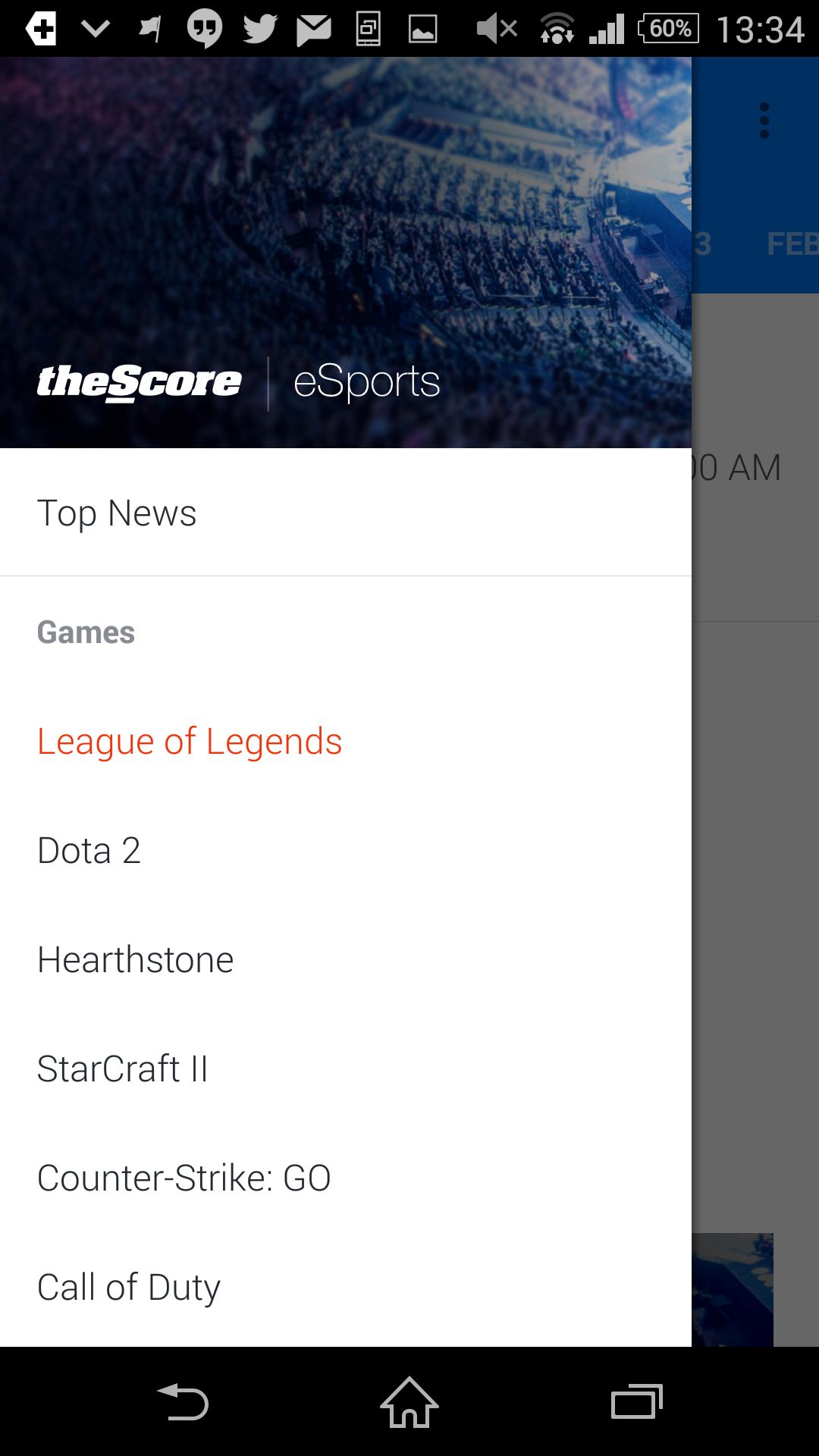819x1456 pixels.
Task: Open Top News from the drawer
Action: click(346, 513)
